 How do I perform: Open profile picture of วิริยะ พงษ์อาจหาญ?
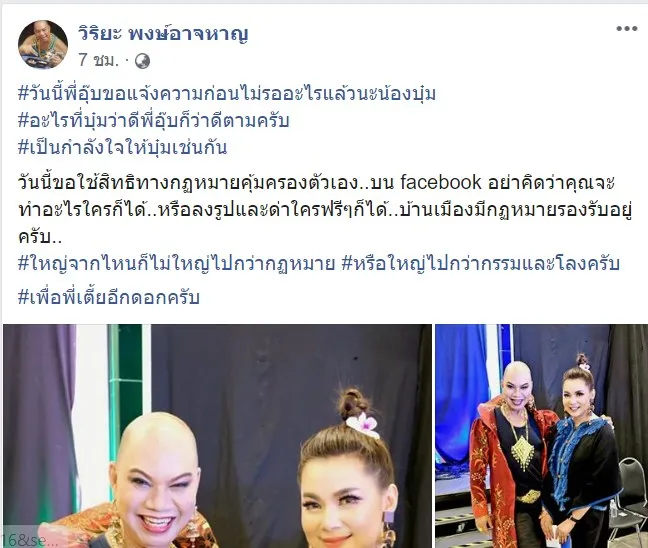point(43,43)
